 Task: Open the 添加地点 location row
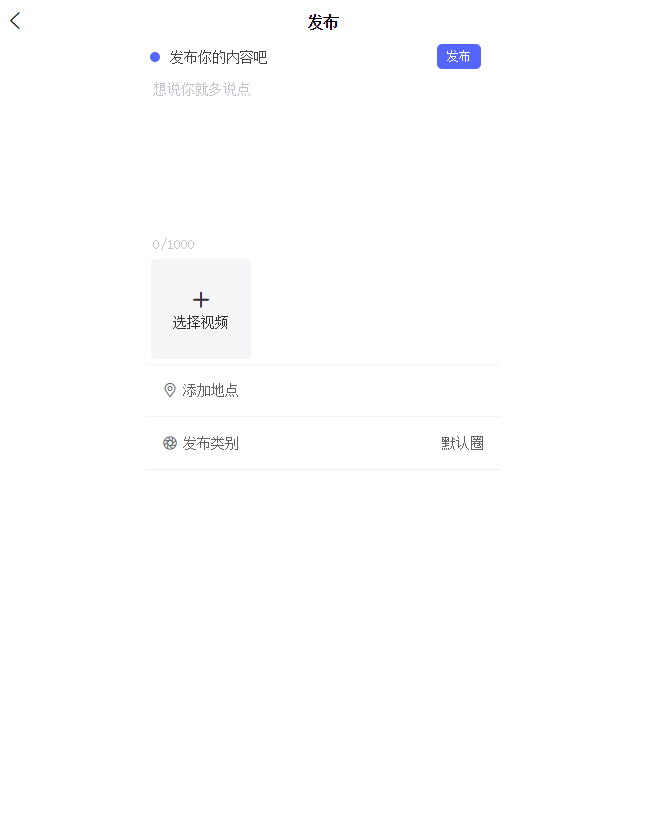322,391
